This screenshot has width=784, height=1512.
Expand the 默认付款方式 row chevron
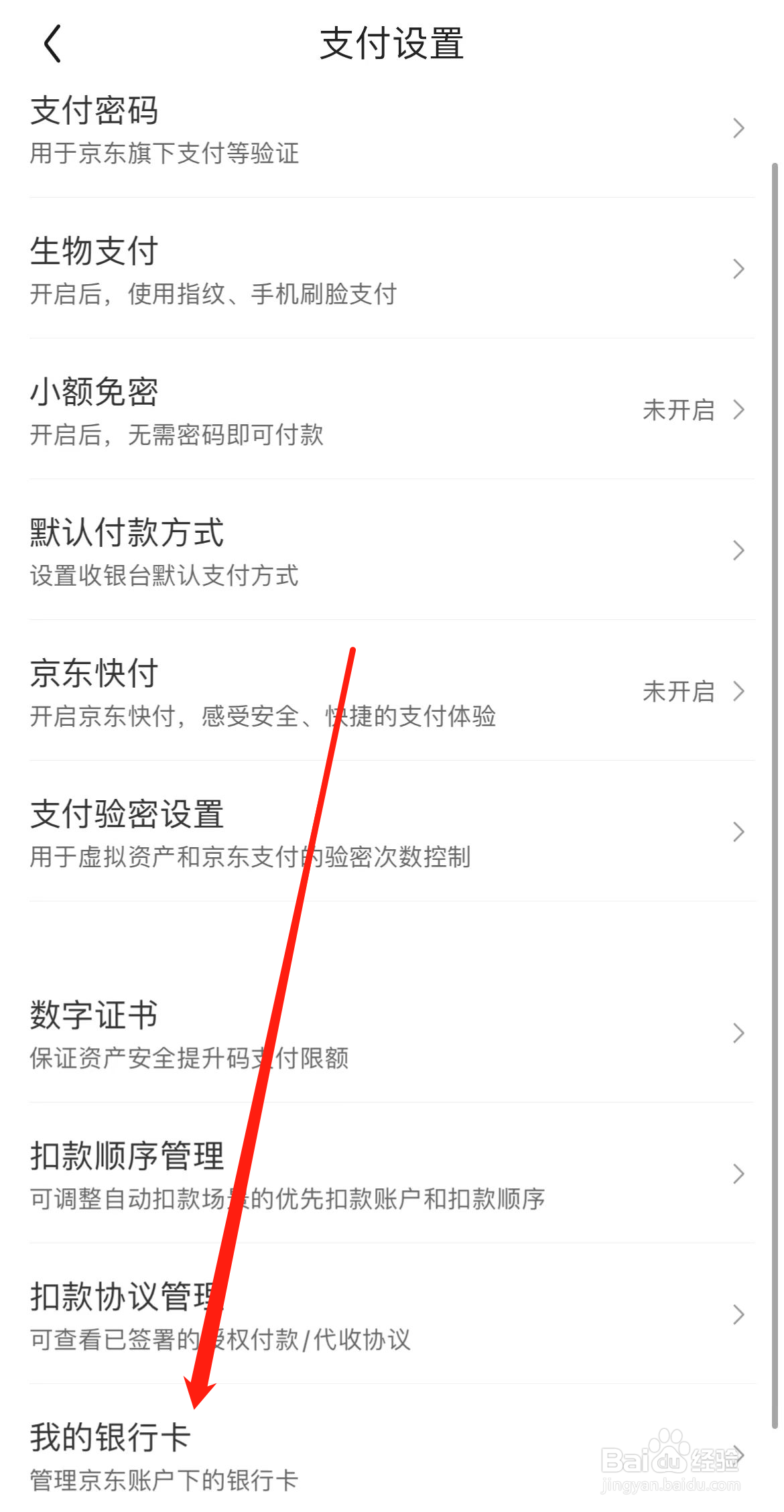tap(738, 551)
